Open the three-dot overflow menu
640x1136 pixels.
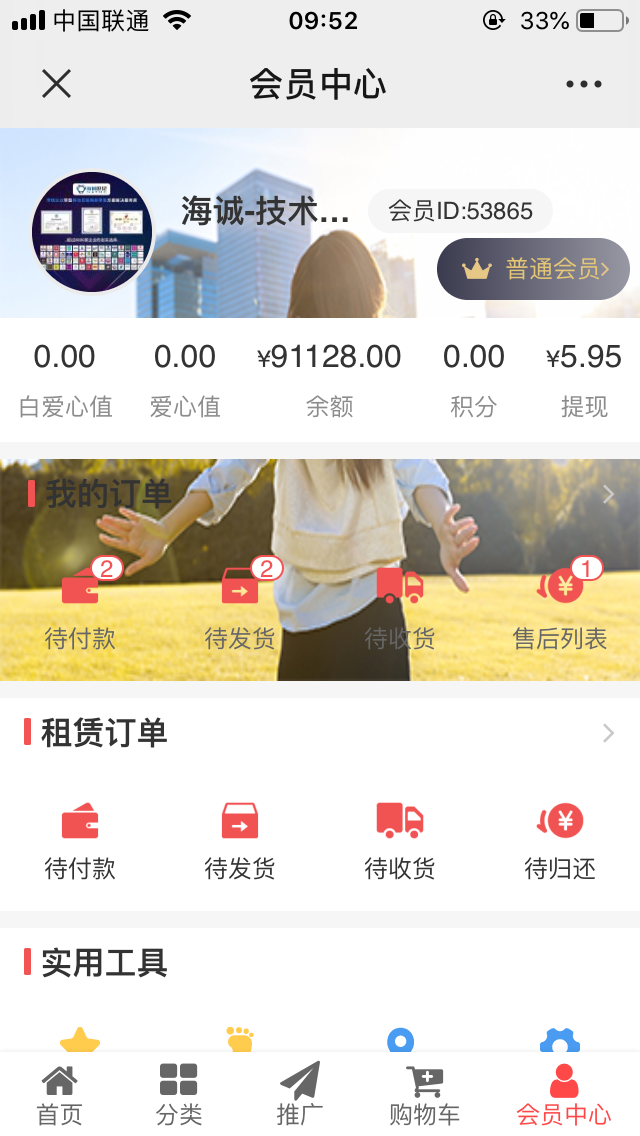click(x=583, y=85)
